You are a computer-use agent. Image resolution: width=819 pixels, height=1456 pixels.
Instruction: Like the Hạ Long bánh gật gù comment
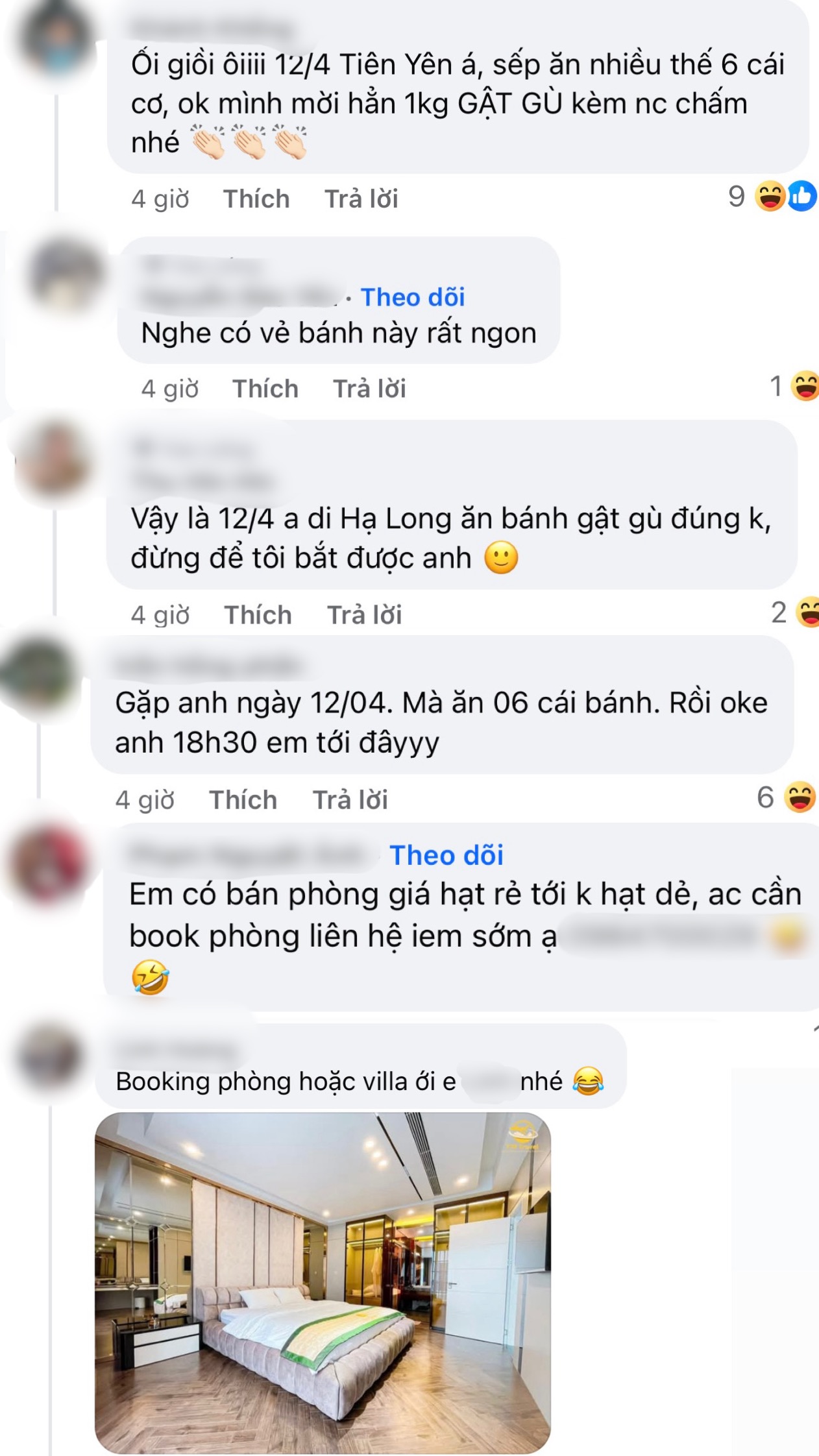[258, 615]
